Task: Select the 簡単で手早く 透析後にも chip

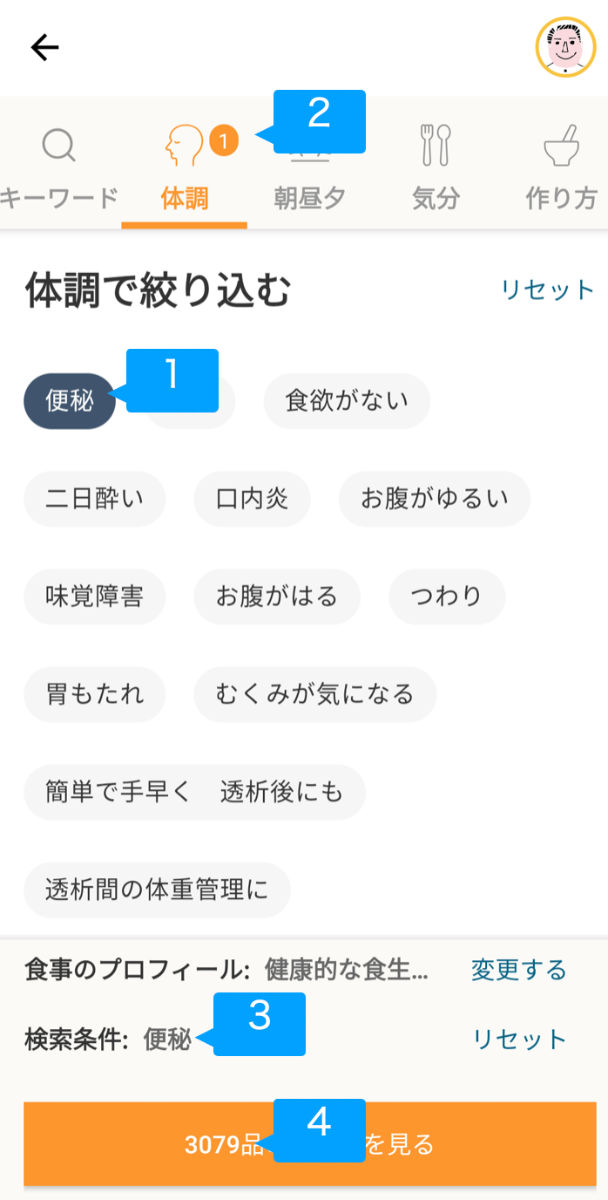Action: pyautogui.click(x=195, y=792)
